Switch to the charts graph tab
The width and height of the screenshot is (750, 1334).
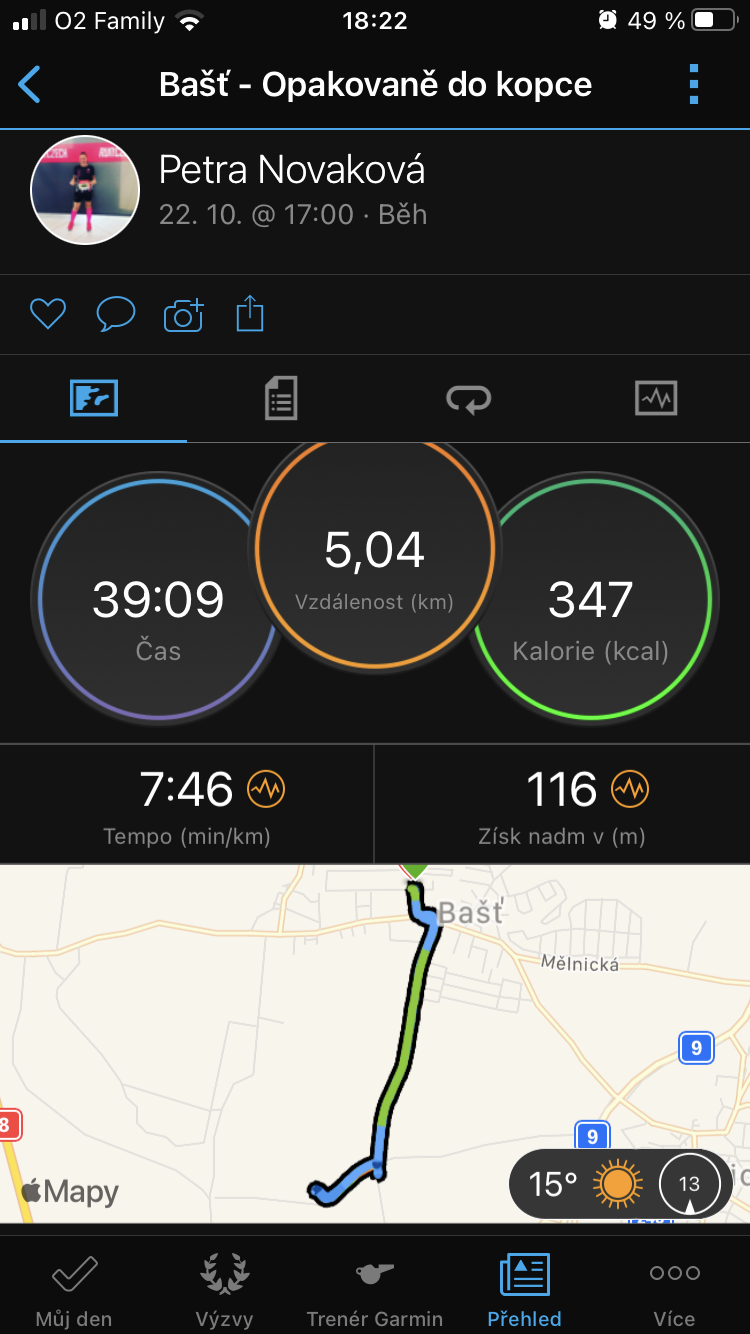pyautogui.click(x=656, y=398)
